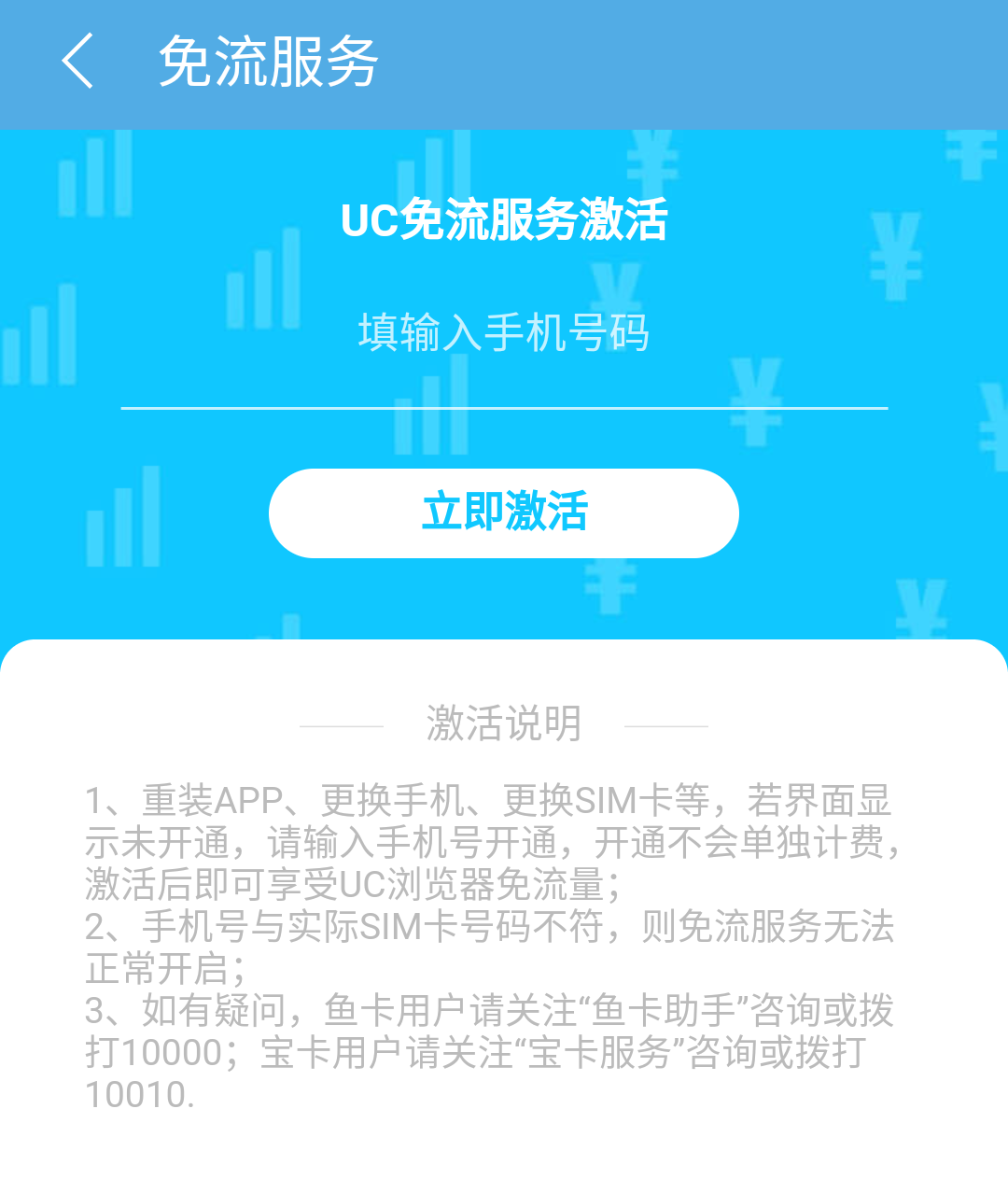Click the phone number 10010 in the notes
1008x1179 pixels.
[142, 1097]
